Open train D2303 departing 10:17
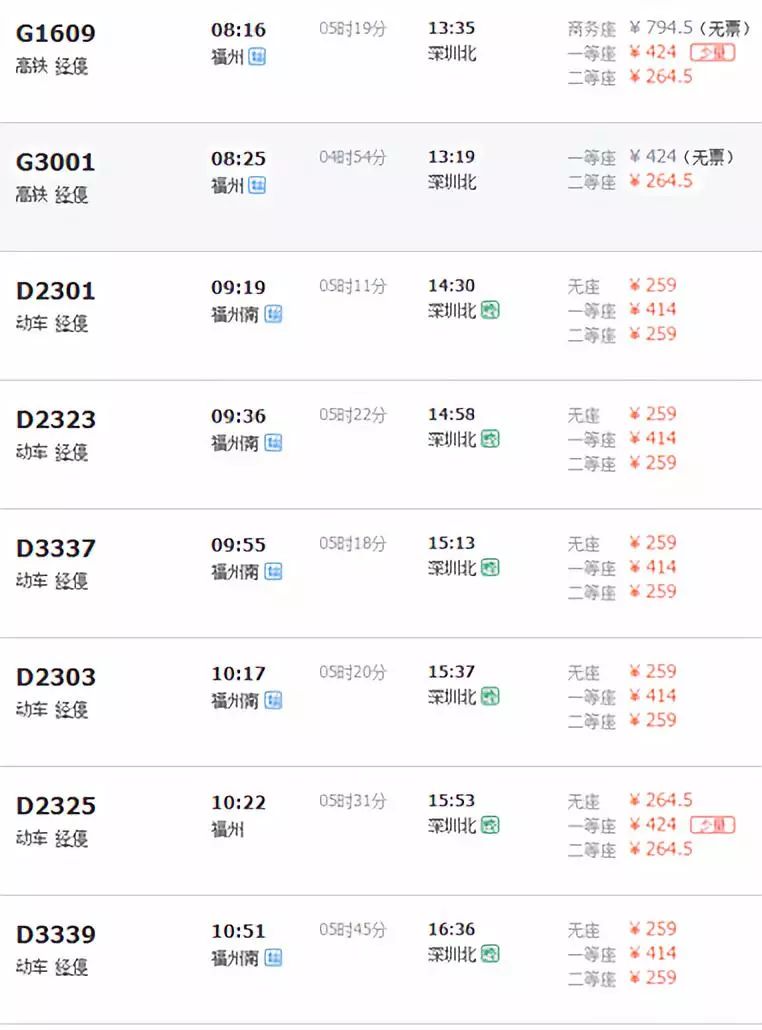The image size is (762, 1030). point(56,677)
